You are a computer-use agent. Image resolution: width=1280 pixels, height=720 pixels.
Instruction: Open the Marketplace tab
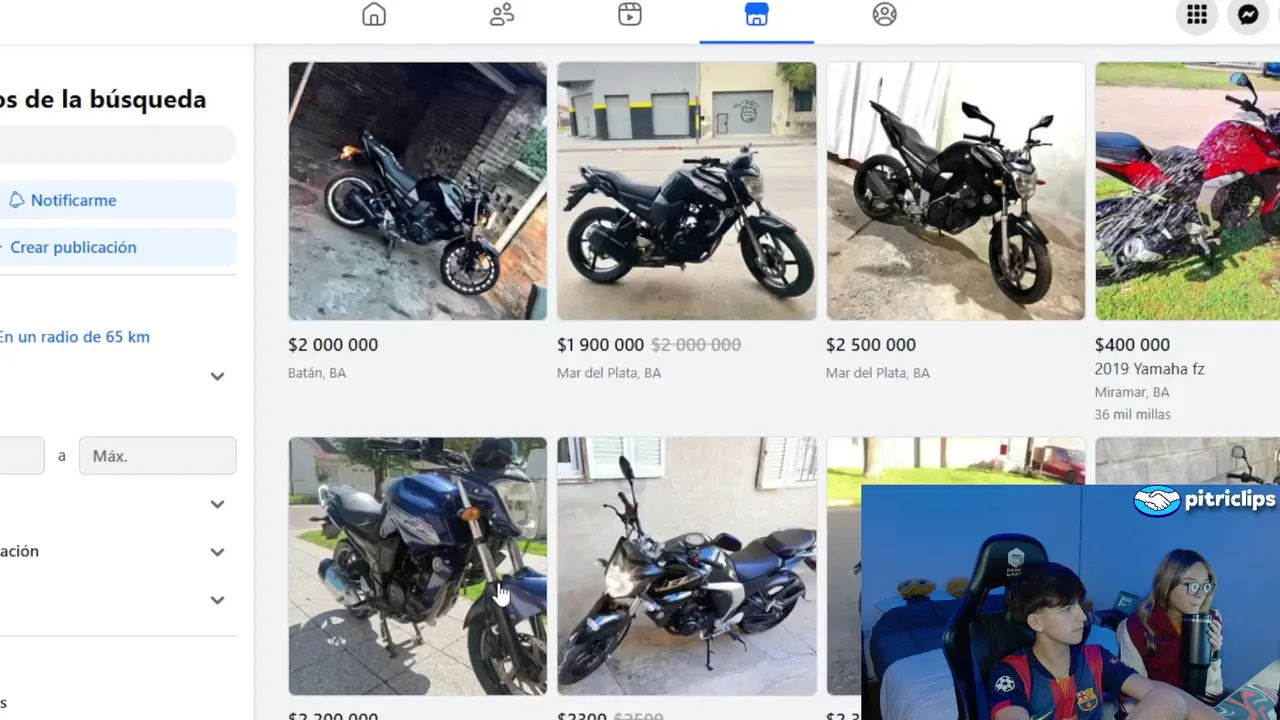[757, 15]
